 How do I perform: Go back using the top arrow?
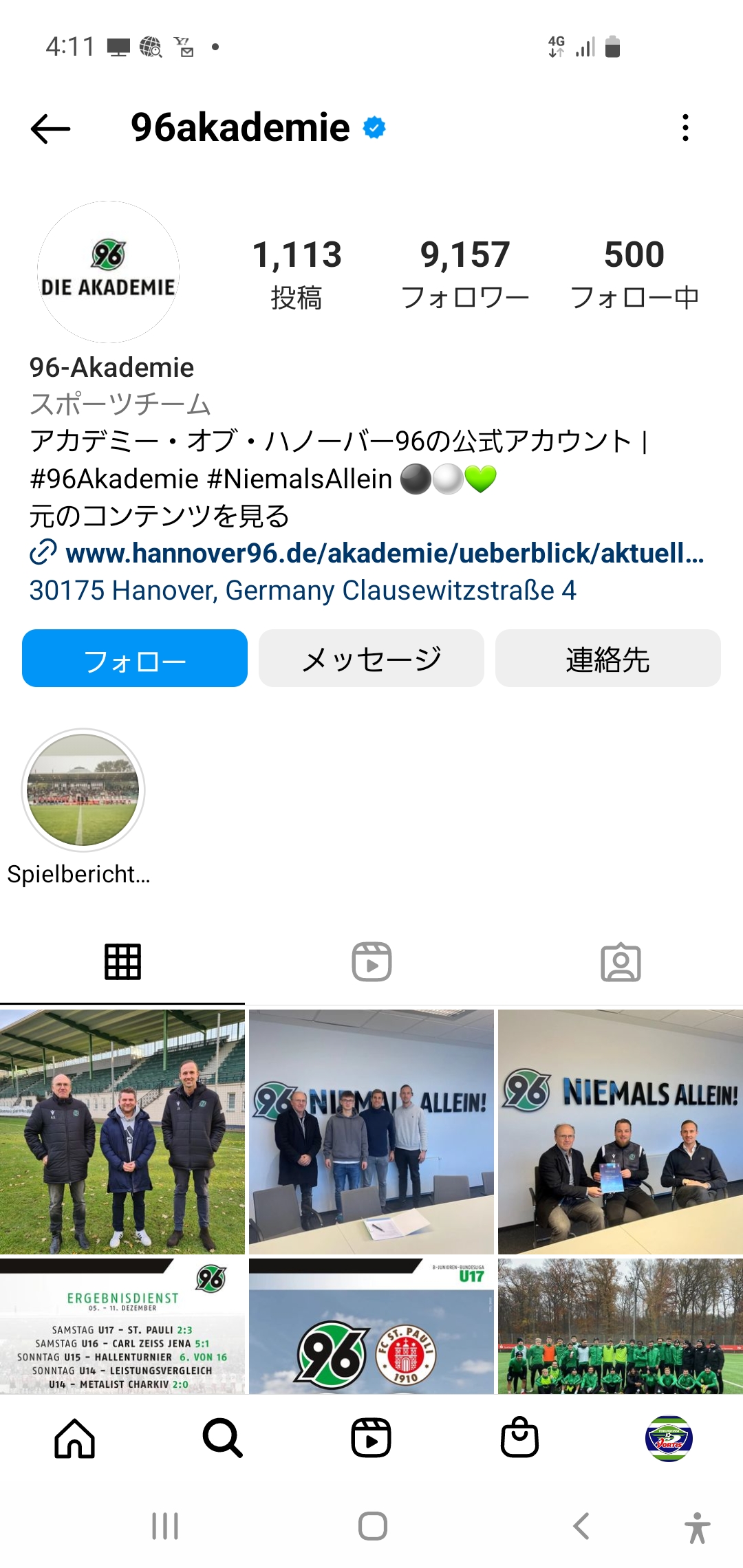coord(50,129)
